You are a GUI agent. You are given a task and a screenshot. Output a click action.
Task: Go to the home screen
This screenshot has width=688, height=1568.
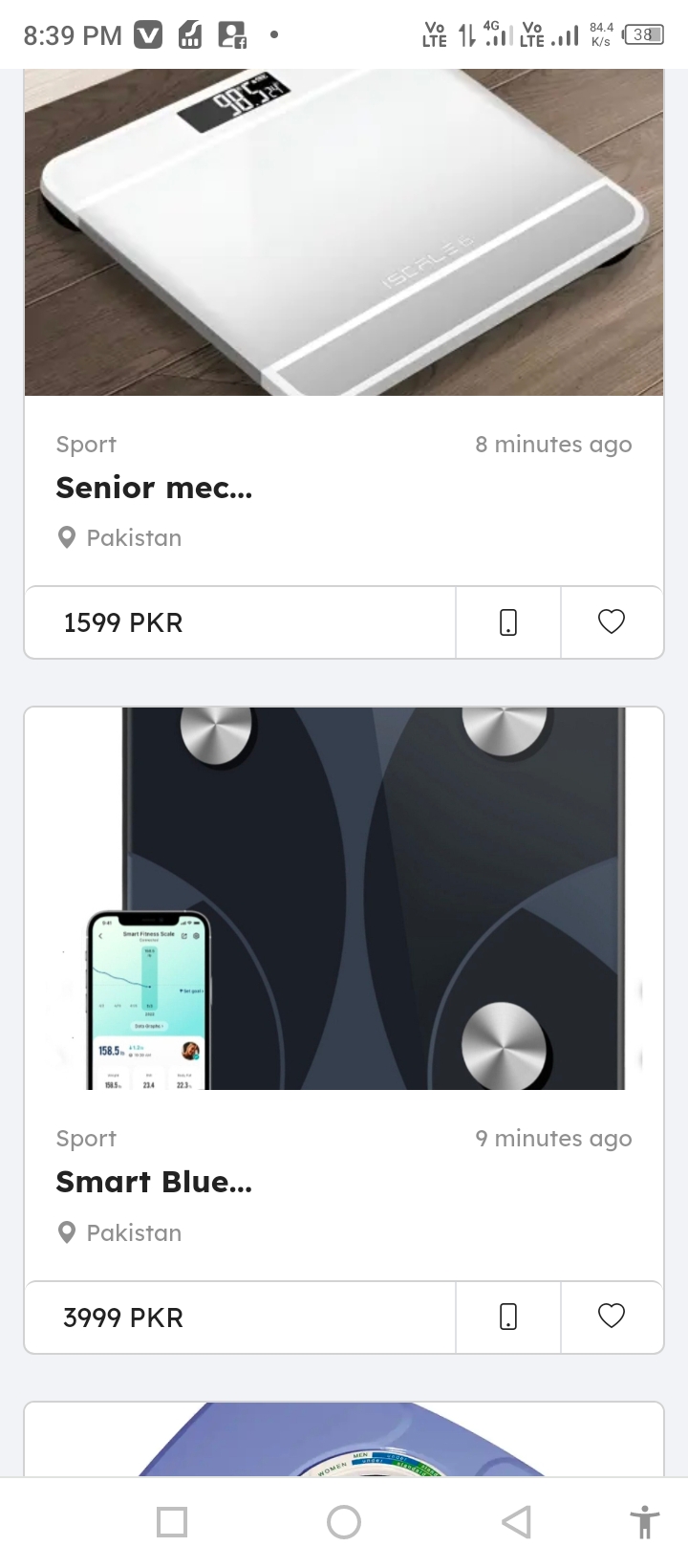[344, 1521]
